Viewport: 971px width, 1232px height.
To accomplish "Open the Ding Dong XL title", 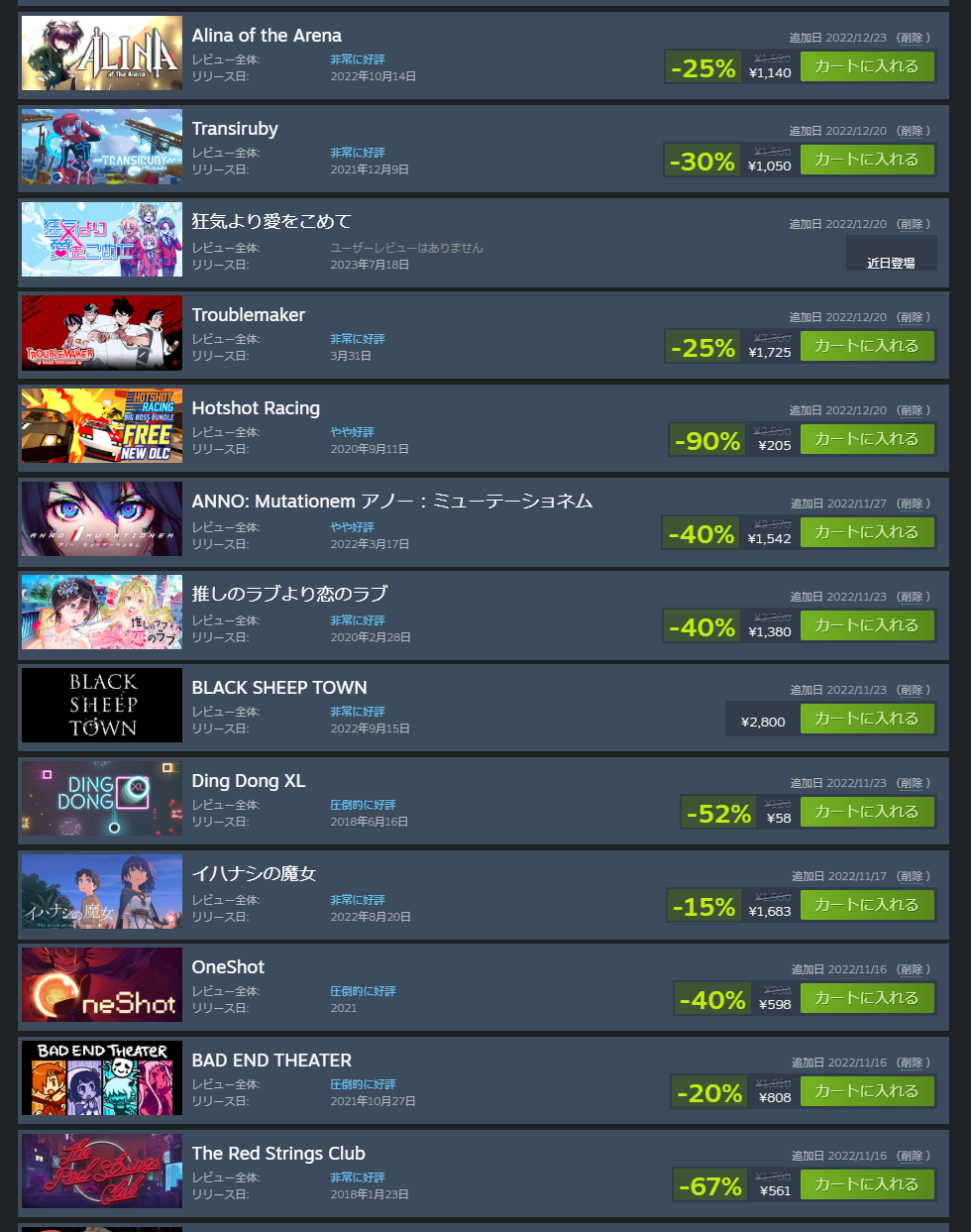I will pyautogui.click(x=248, y=781).
